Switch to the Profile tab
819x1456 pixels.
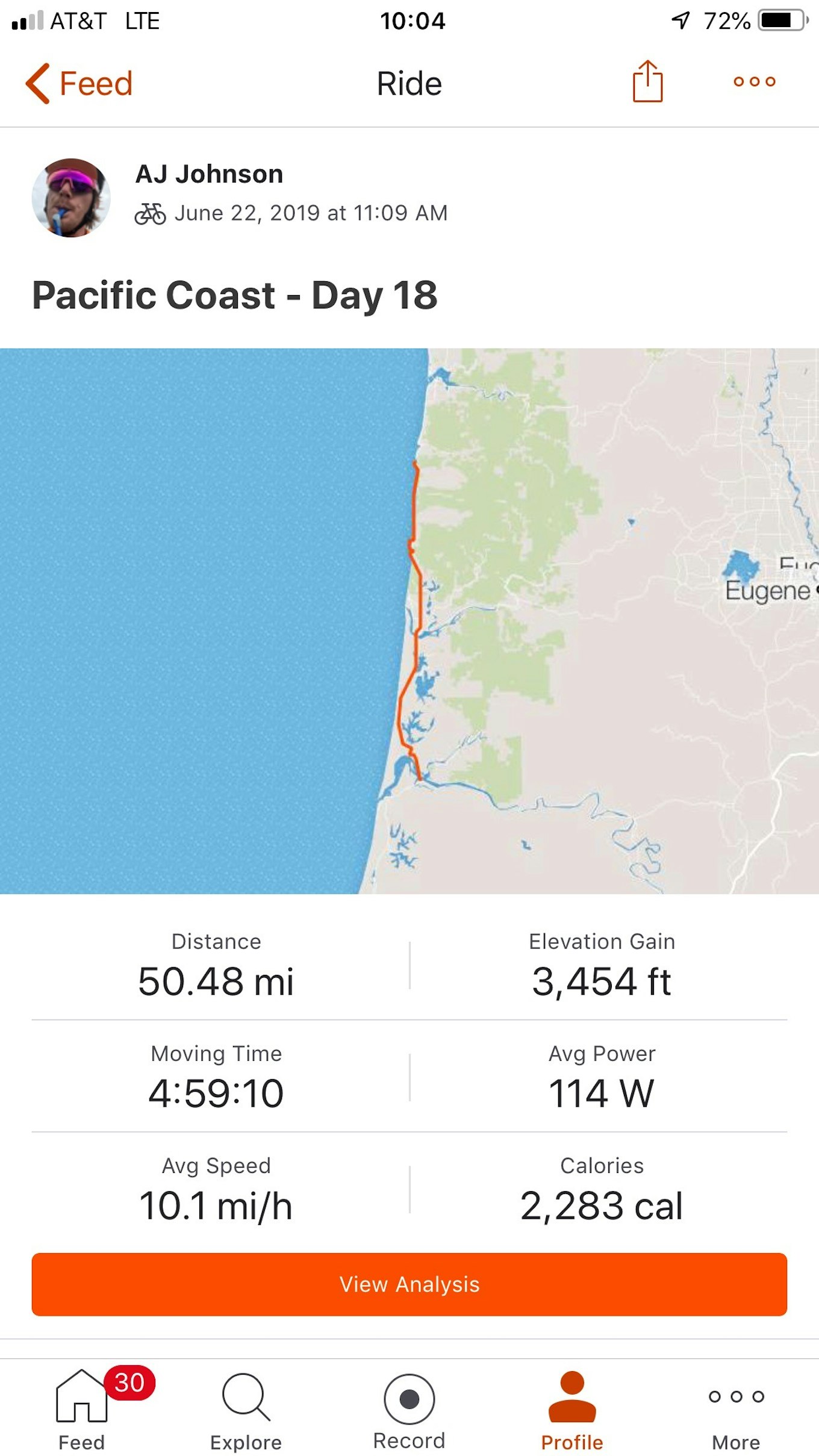tap(572, 1409)
